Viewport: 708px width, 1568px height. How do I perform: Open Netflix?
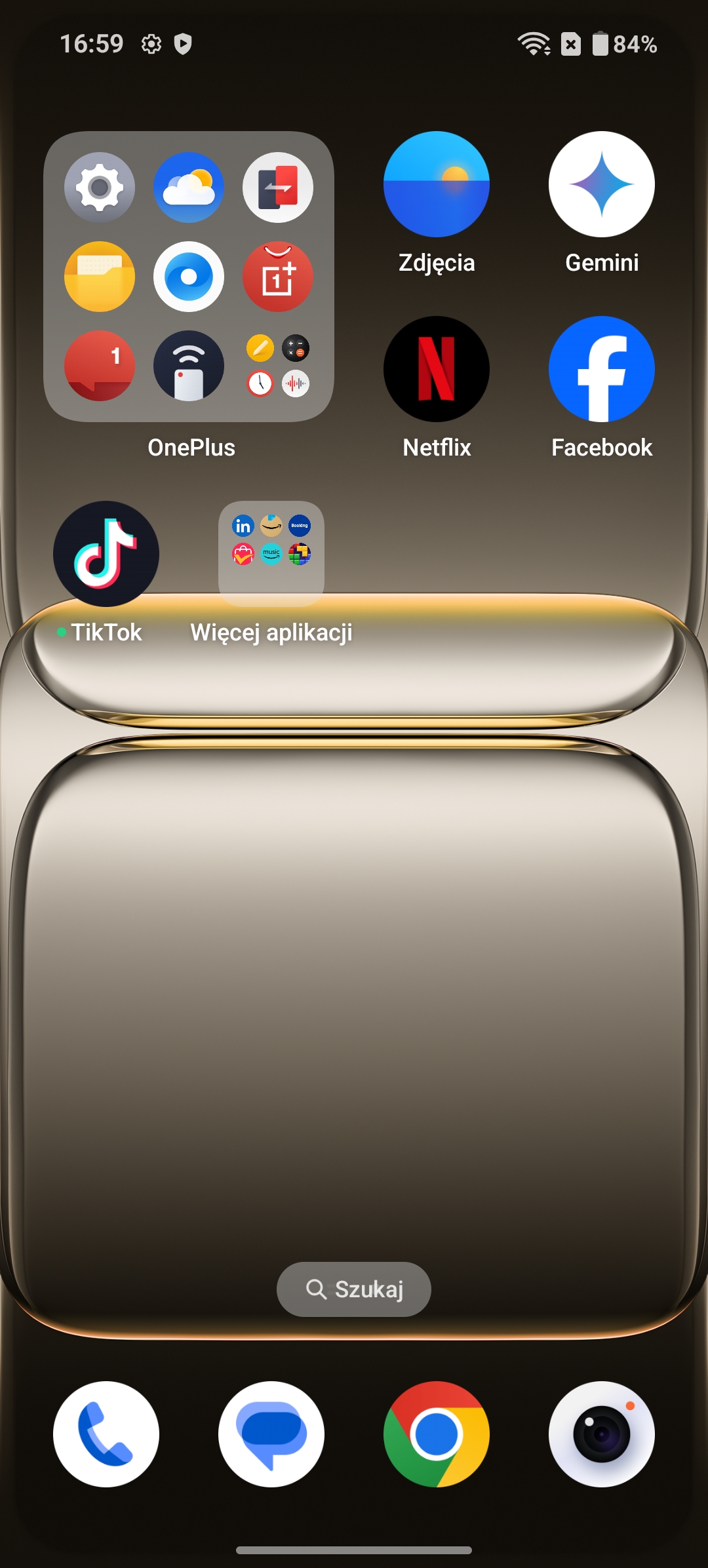pos(437,369)
